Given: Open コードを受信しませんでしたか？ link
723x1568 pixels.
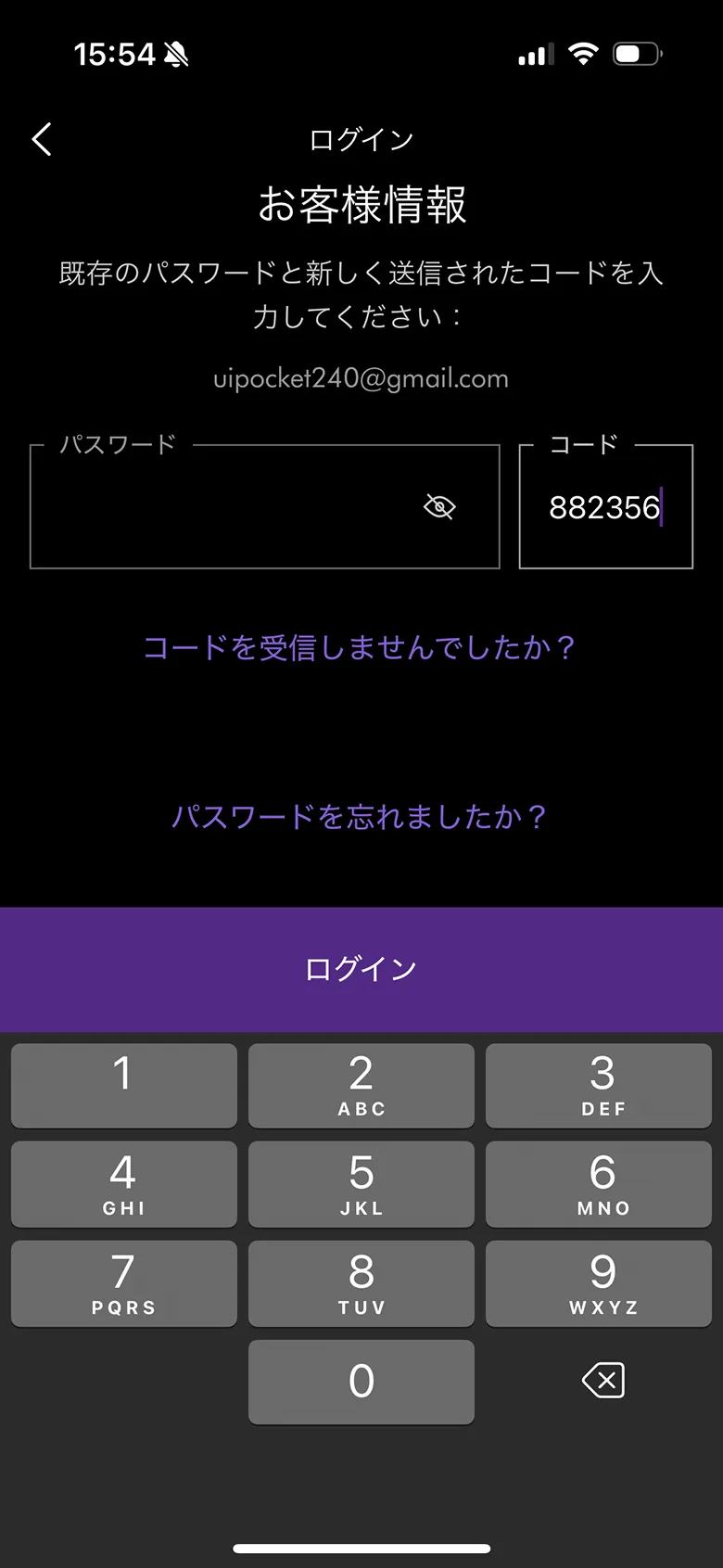Looking at the screenshot, I should click(361, 649).
